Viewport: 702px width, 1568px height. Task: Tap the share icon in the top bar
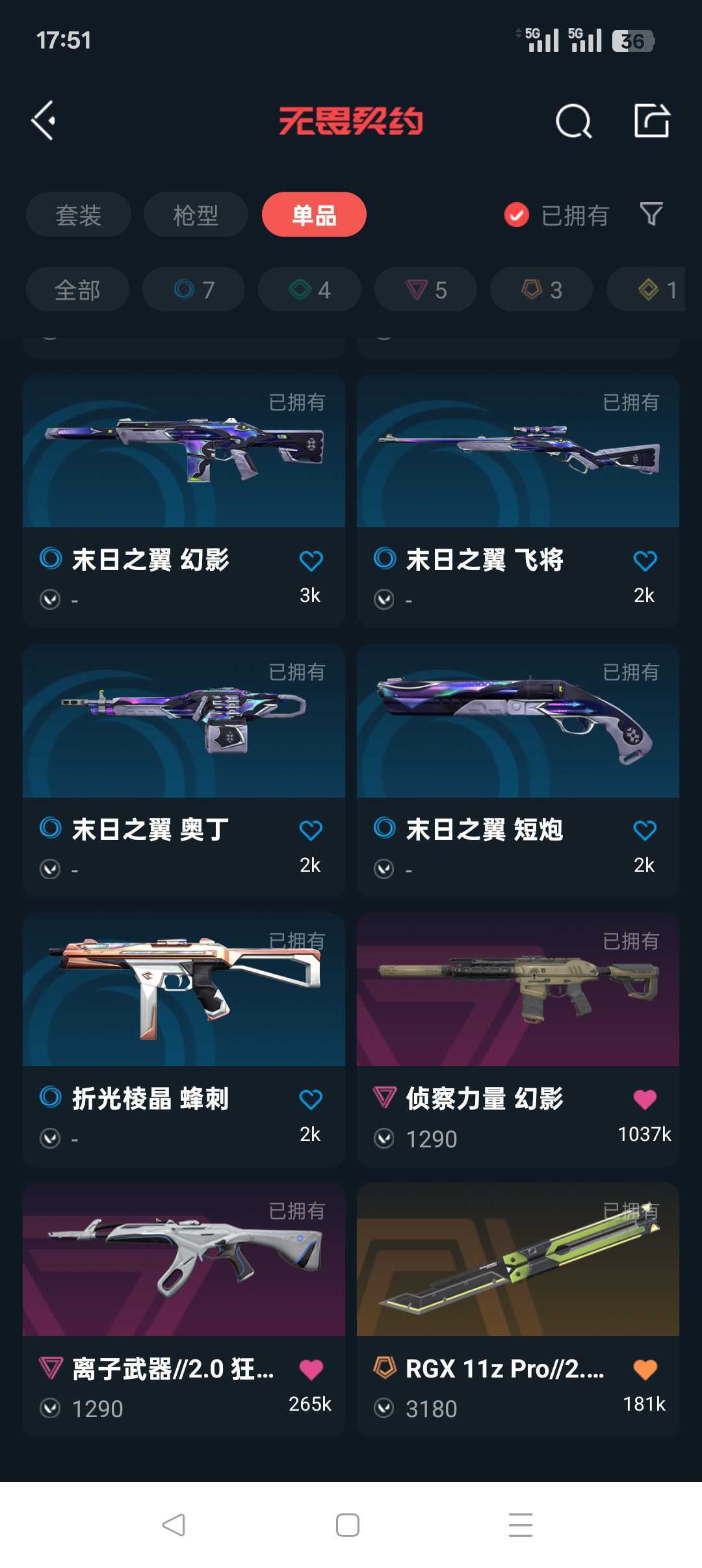652,120
